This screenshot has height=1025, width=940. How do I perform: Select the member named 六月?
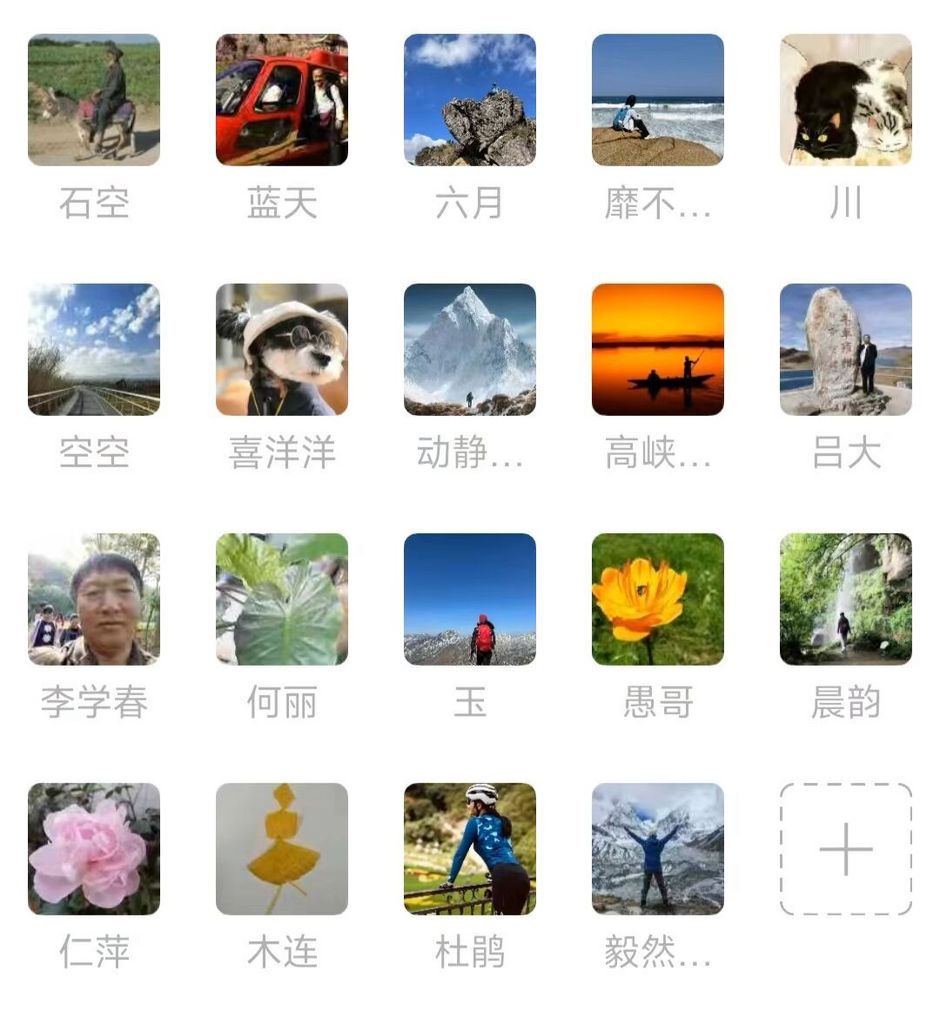point(470,100)
